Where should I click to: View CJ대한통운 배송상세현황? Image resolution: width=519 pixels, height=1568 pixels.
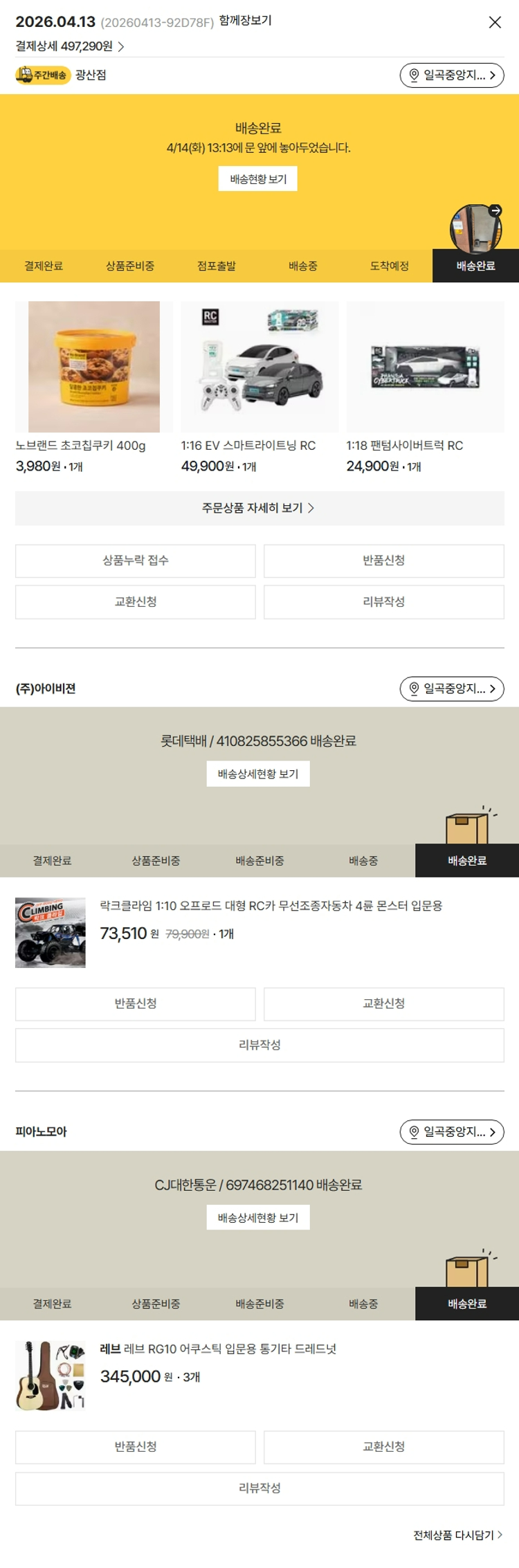click(x=258, y=1217)
